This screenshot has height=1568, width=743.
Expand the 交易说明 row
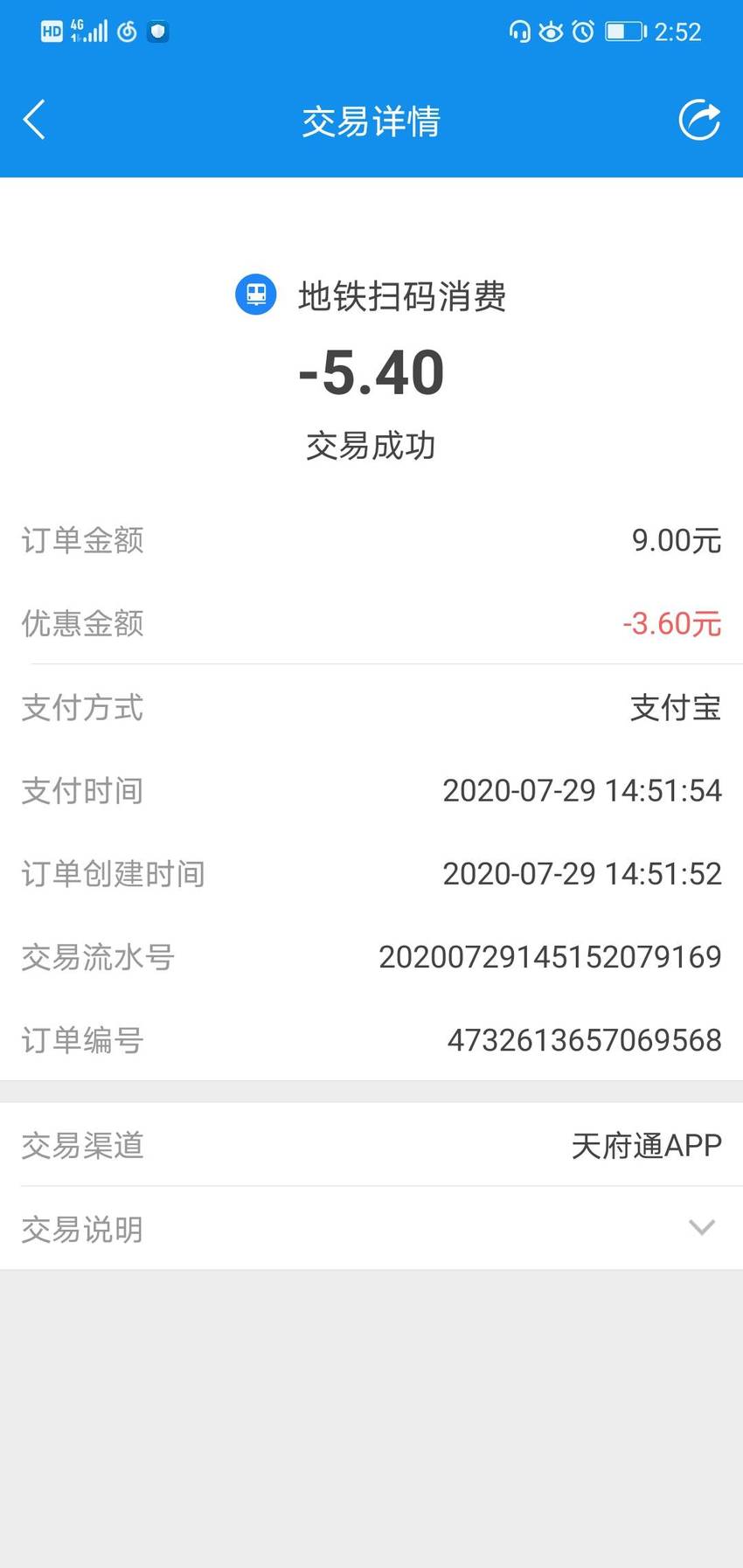point(371,1228)
